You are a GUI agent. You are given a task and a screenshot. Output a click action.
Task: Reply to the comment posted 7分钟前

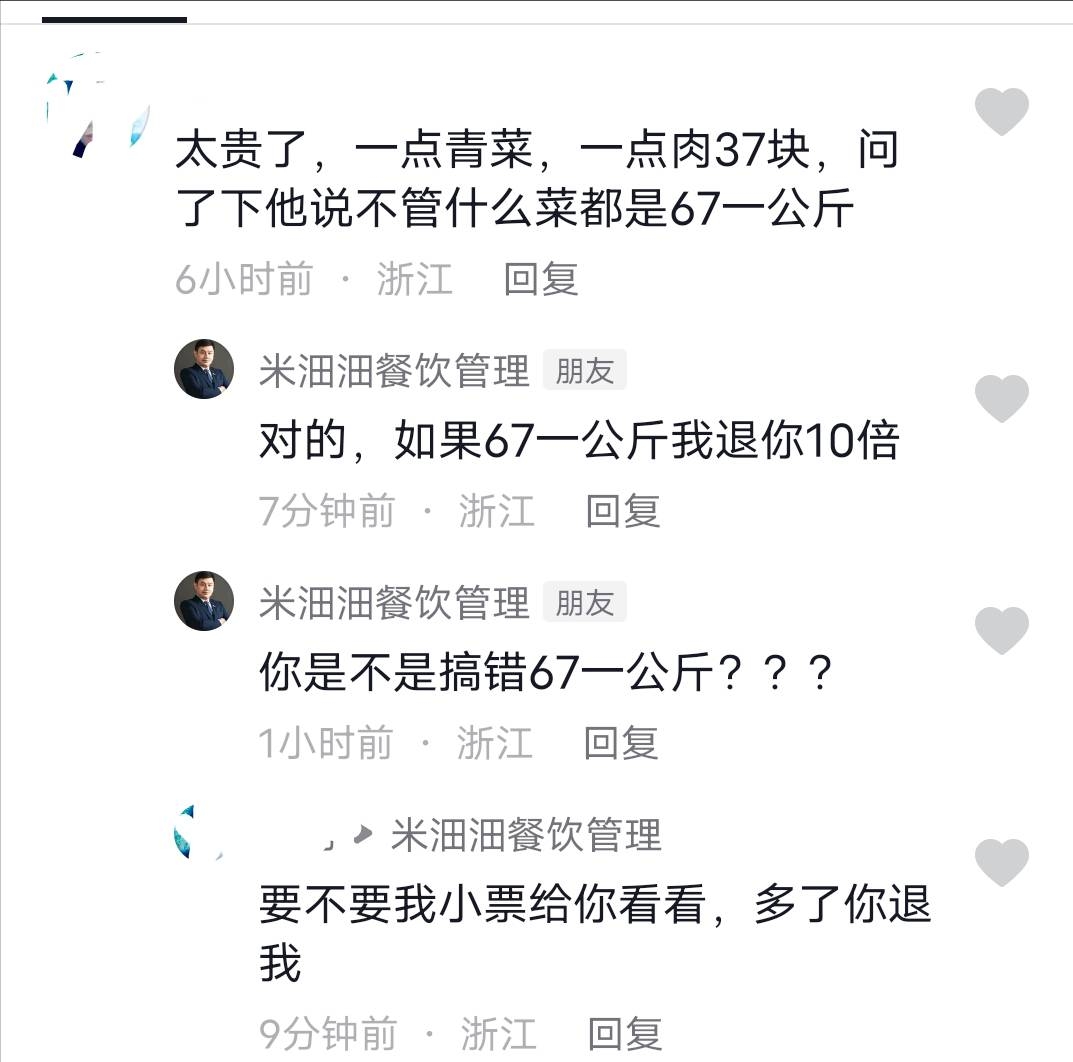[623, 511]
